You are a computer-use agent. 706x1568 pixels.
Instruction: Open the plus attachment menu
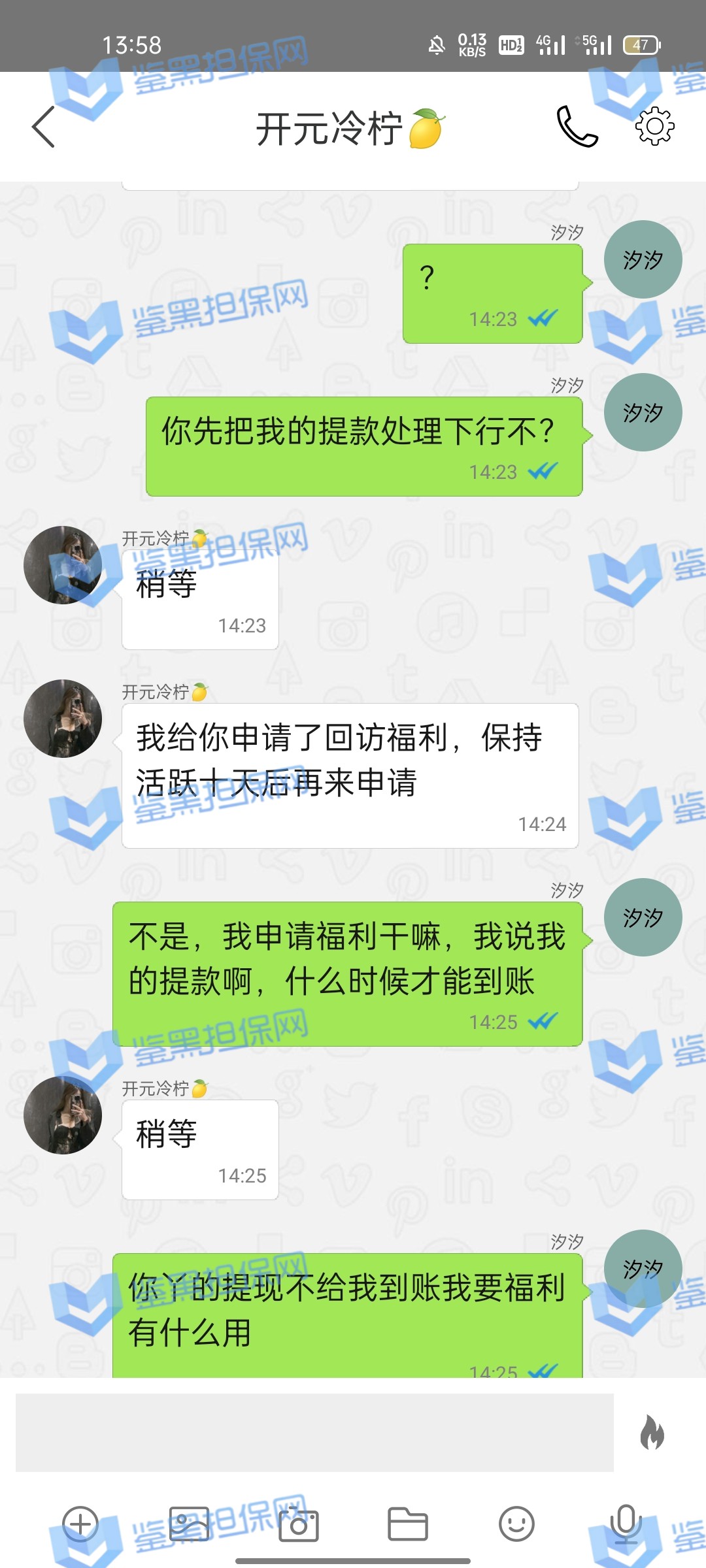80,1524
